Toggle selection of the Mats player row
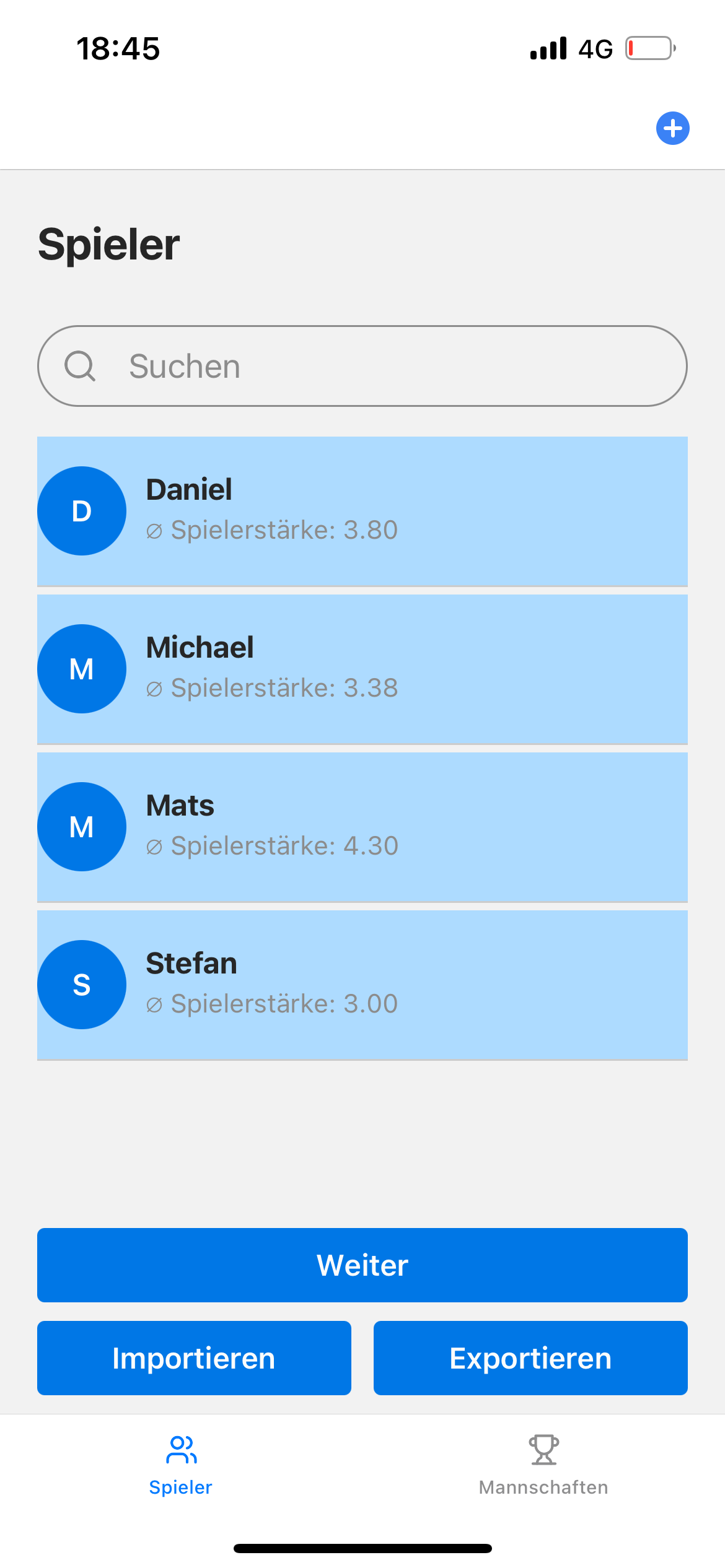This screenshot has height=1568, width=725. click(x=362, y=826)
